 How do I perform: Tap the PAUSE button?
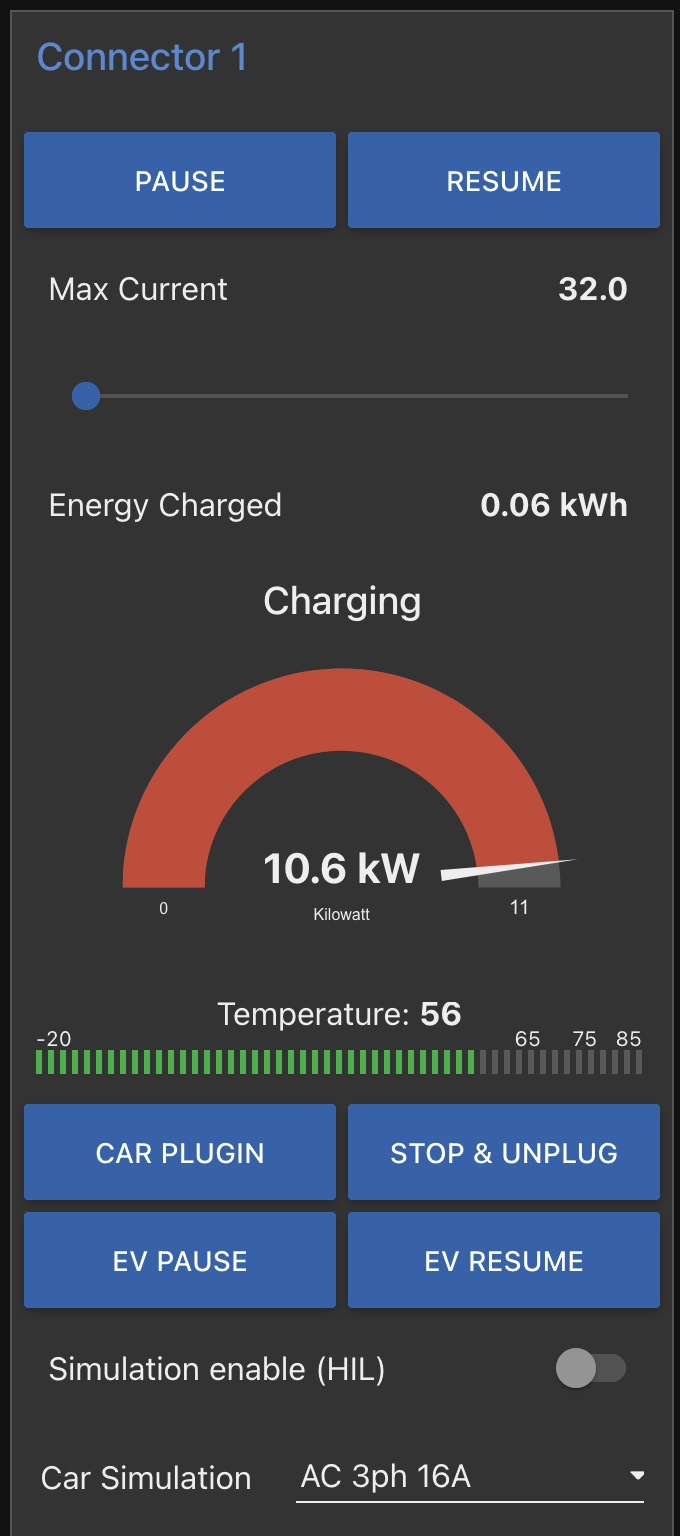tap(180, 181)
